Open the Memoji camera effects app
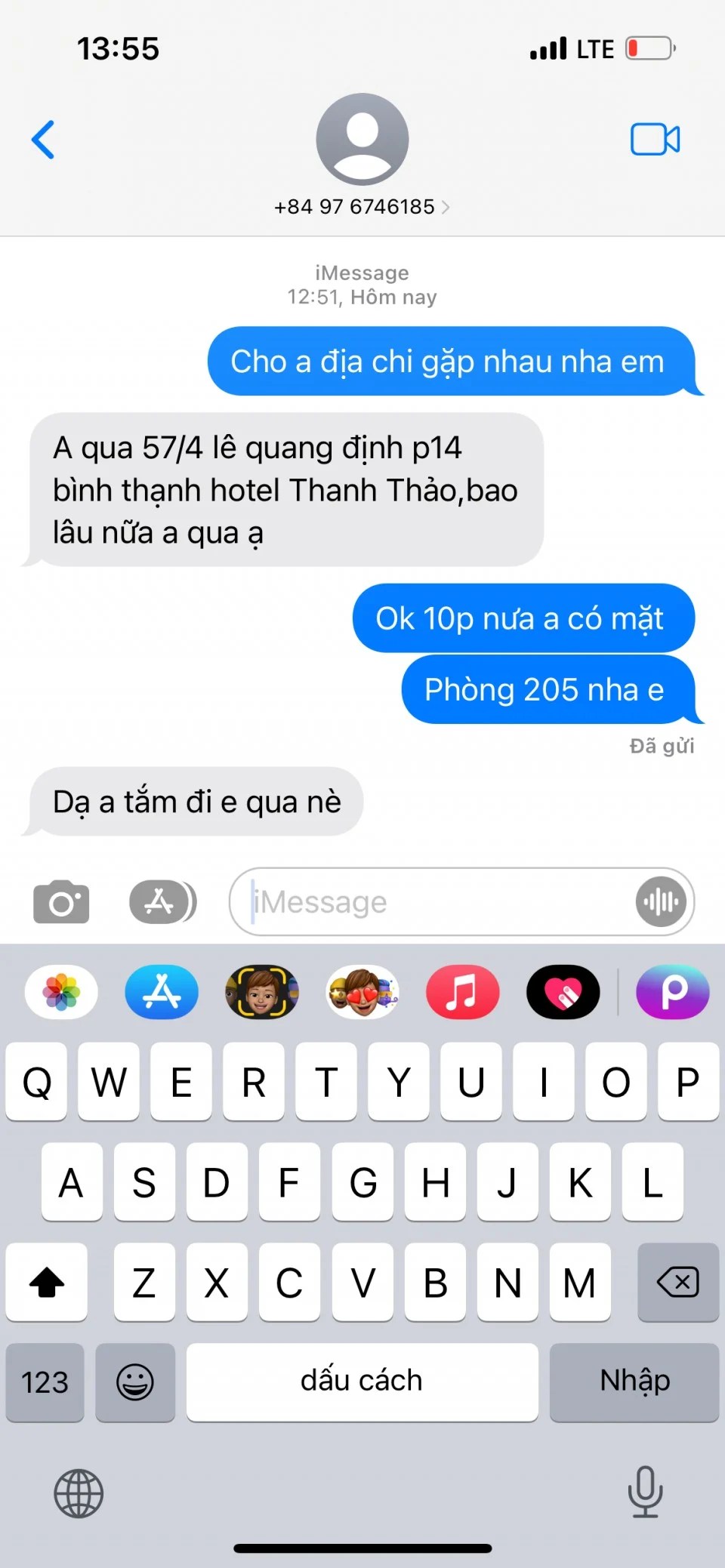 tap(262, 991)
